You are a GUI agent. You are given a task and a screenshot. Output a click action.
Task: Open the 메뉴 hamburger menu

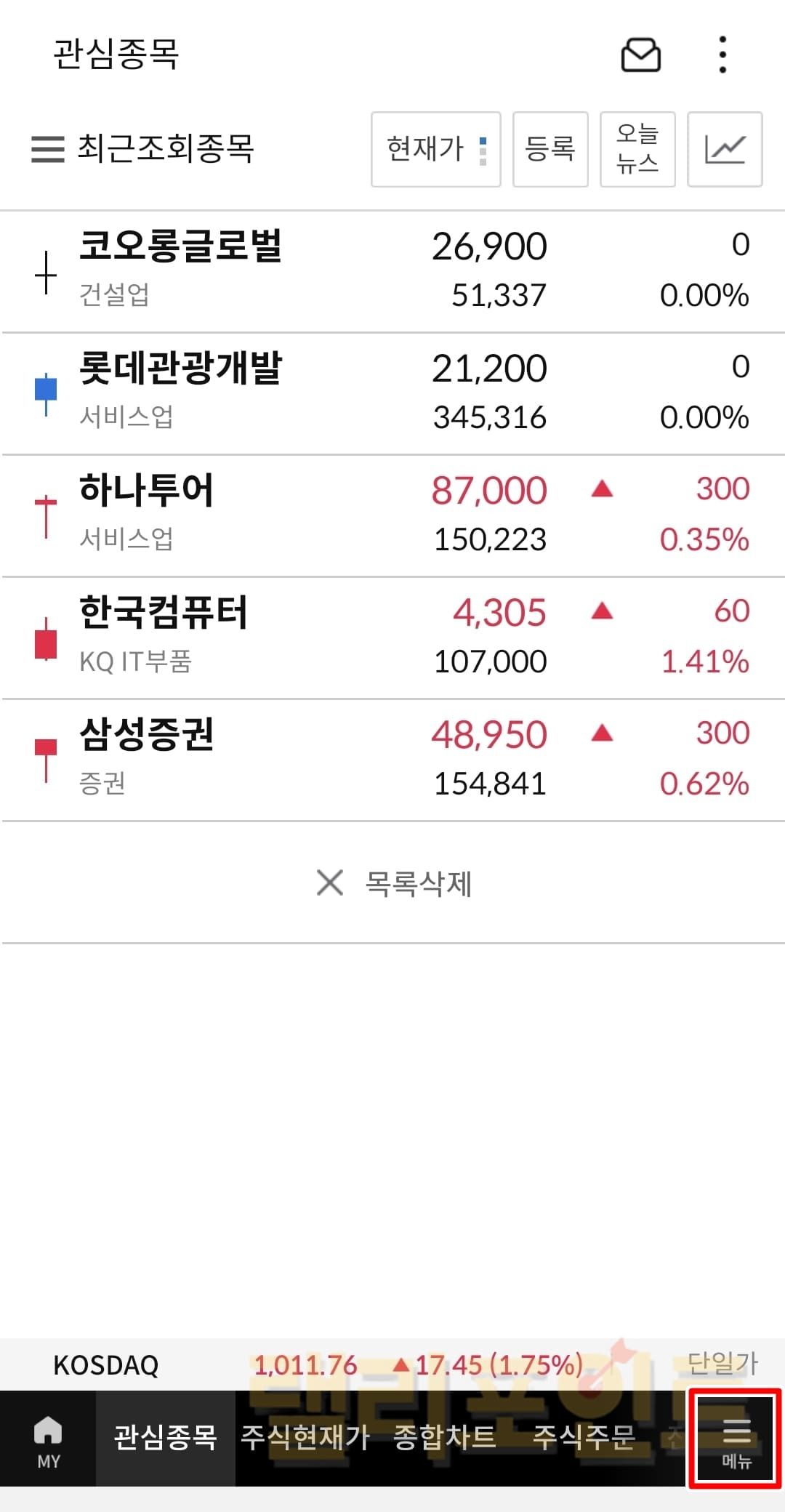pyautogui.click(x=736, y=1439)
